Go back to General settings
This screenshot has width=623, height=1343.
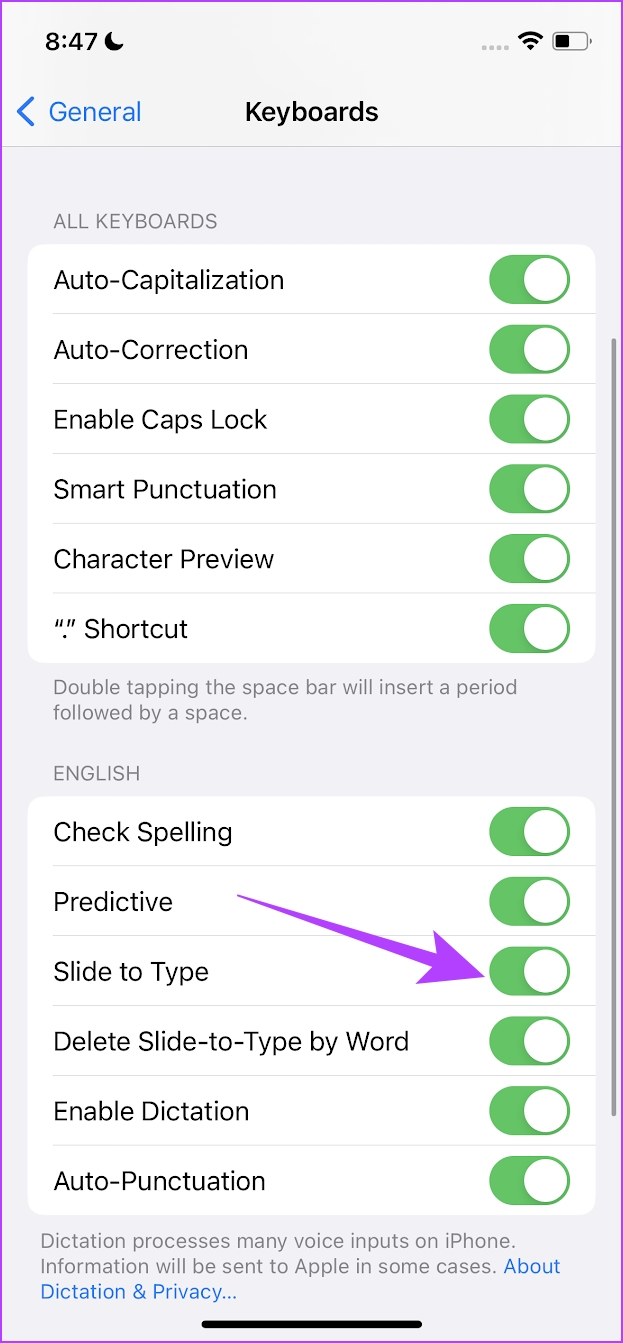coord(79,112)
